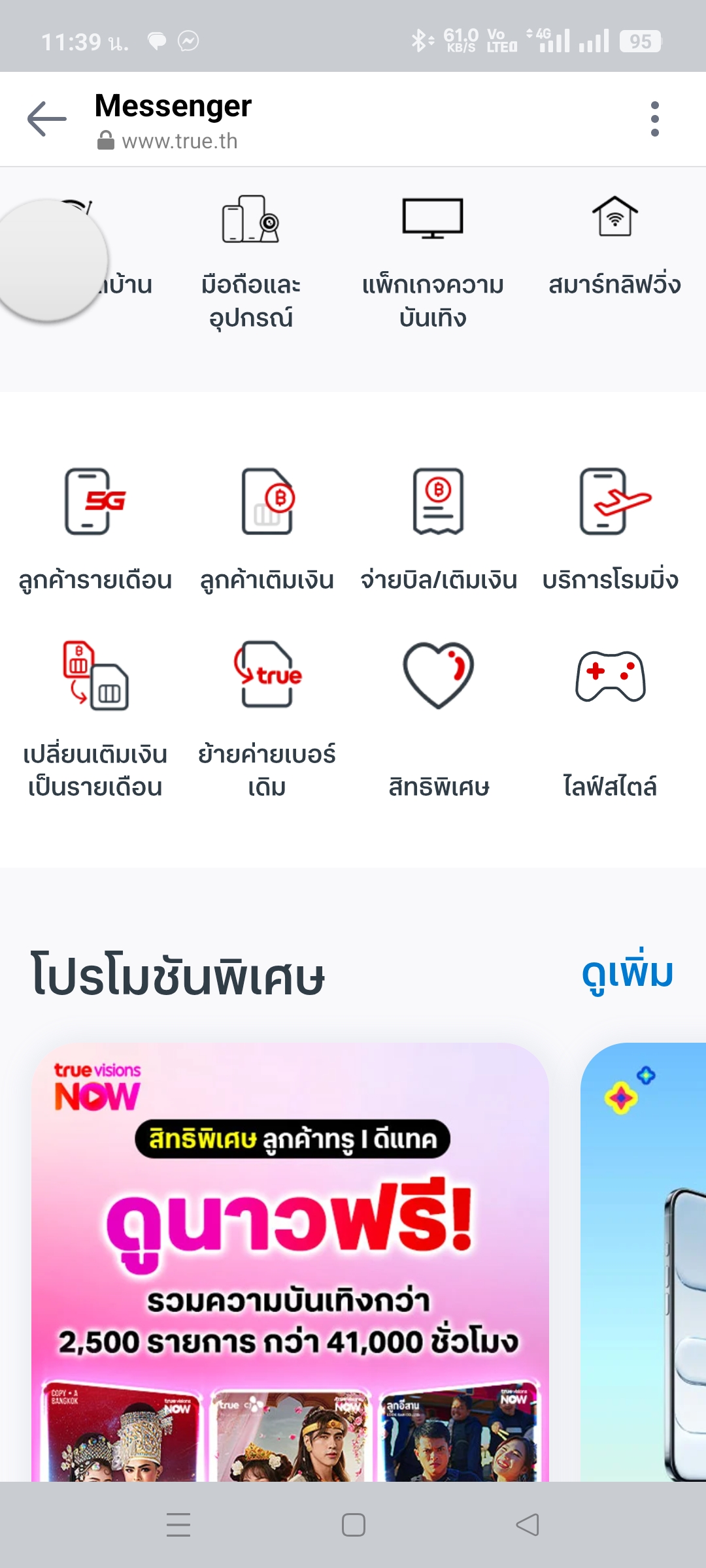Tap the system home button
Screen dimensions: 706x1568
[353, 1525]
